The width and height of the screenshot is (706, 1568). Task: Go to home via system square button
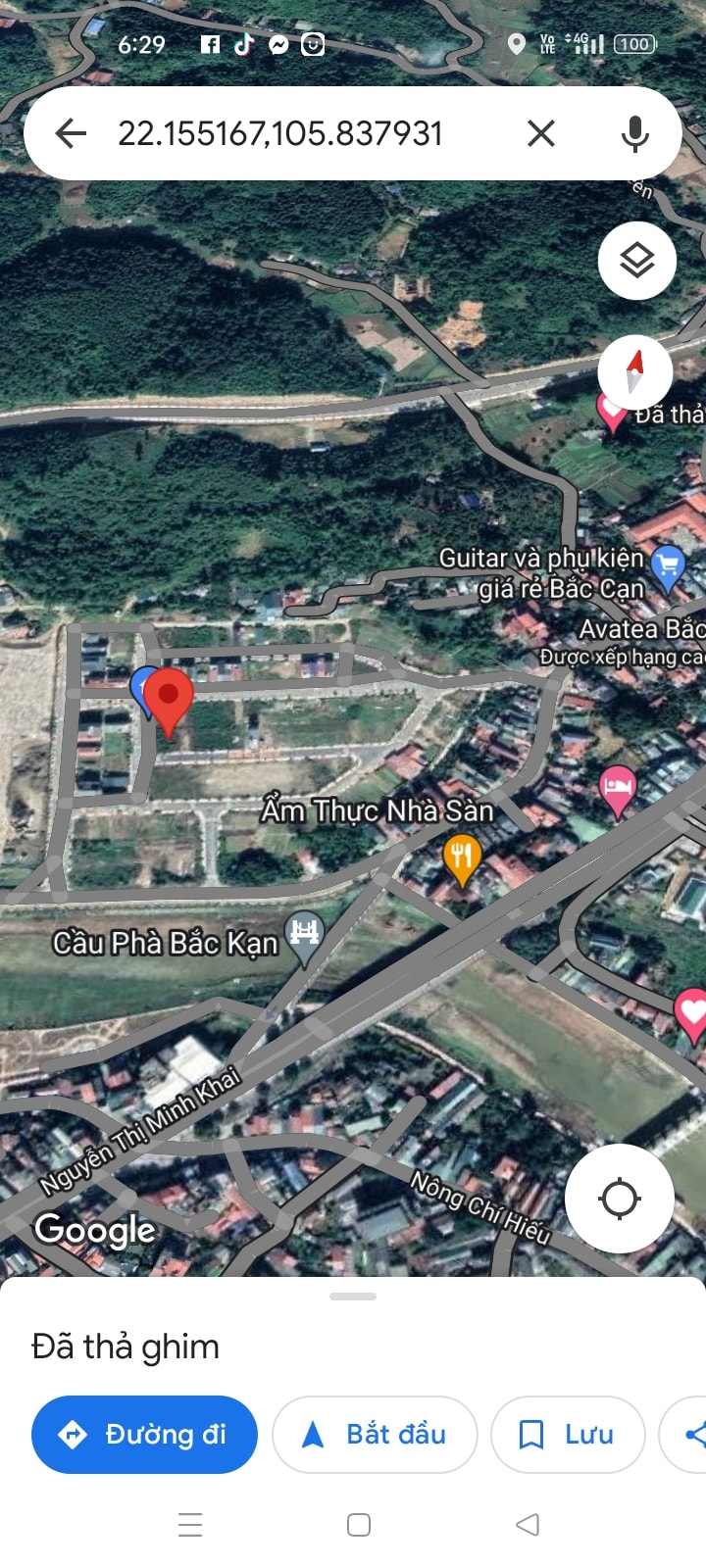point(359,1524)
